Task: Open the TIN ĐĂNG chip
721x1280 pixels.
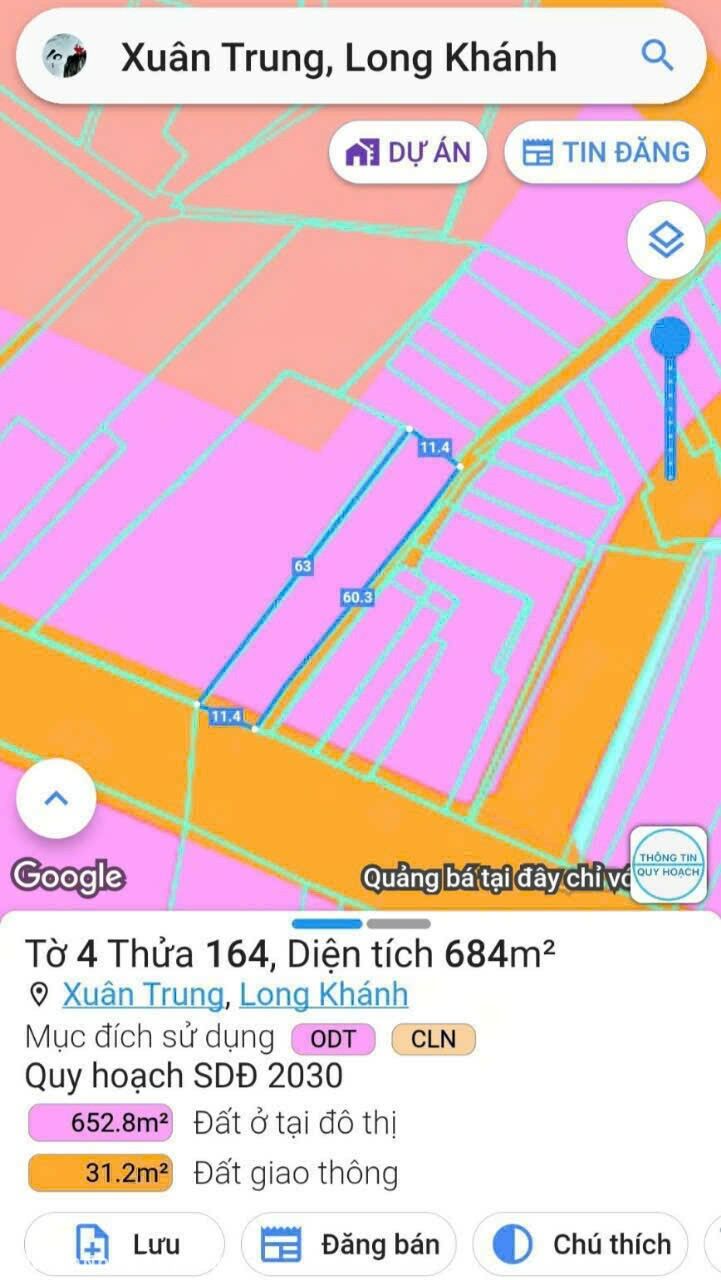Action: coord(605,153)
